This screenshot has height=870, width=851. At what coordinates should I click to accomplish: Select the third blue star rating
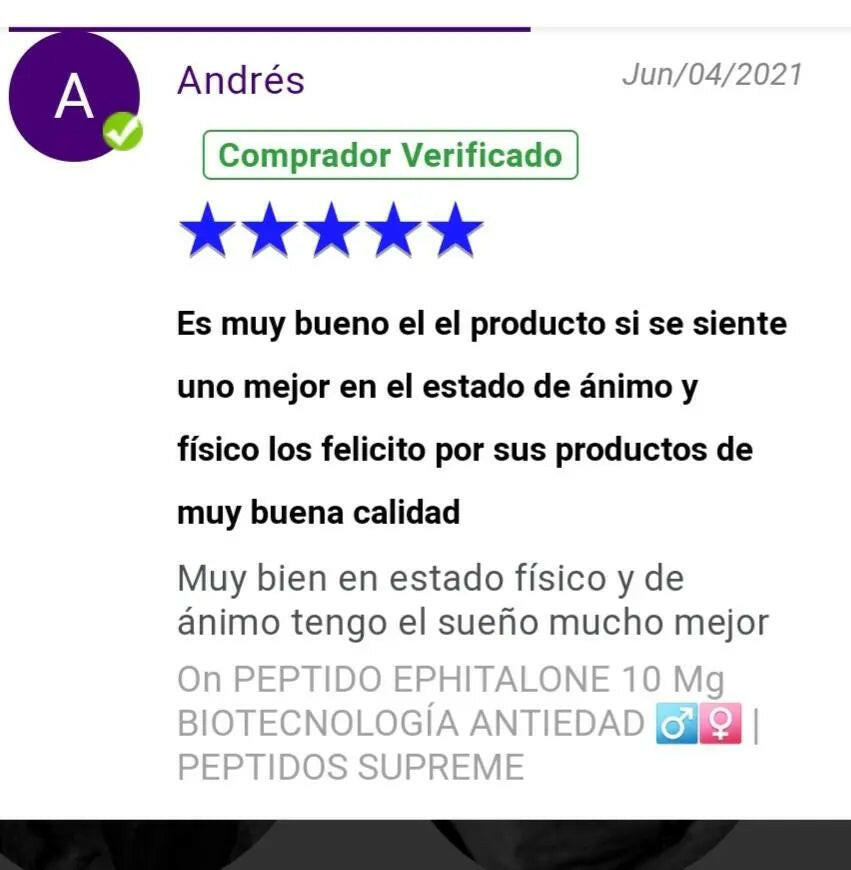click(331, 228)
